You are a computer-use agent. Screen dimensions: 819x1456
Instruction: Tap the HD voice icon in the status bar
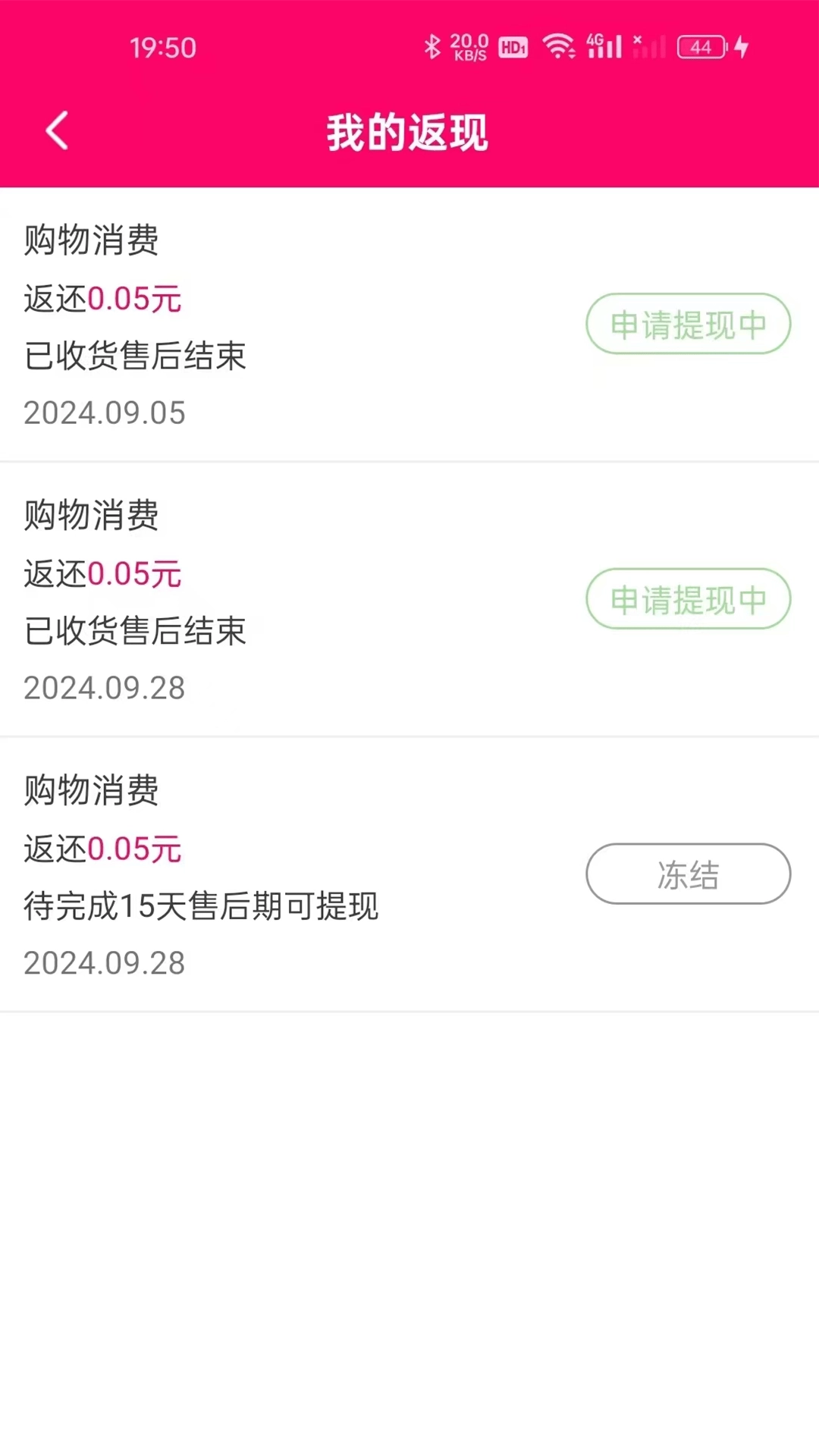pos(513,47)
